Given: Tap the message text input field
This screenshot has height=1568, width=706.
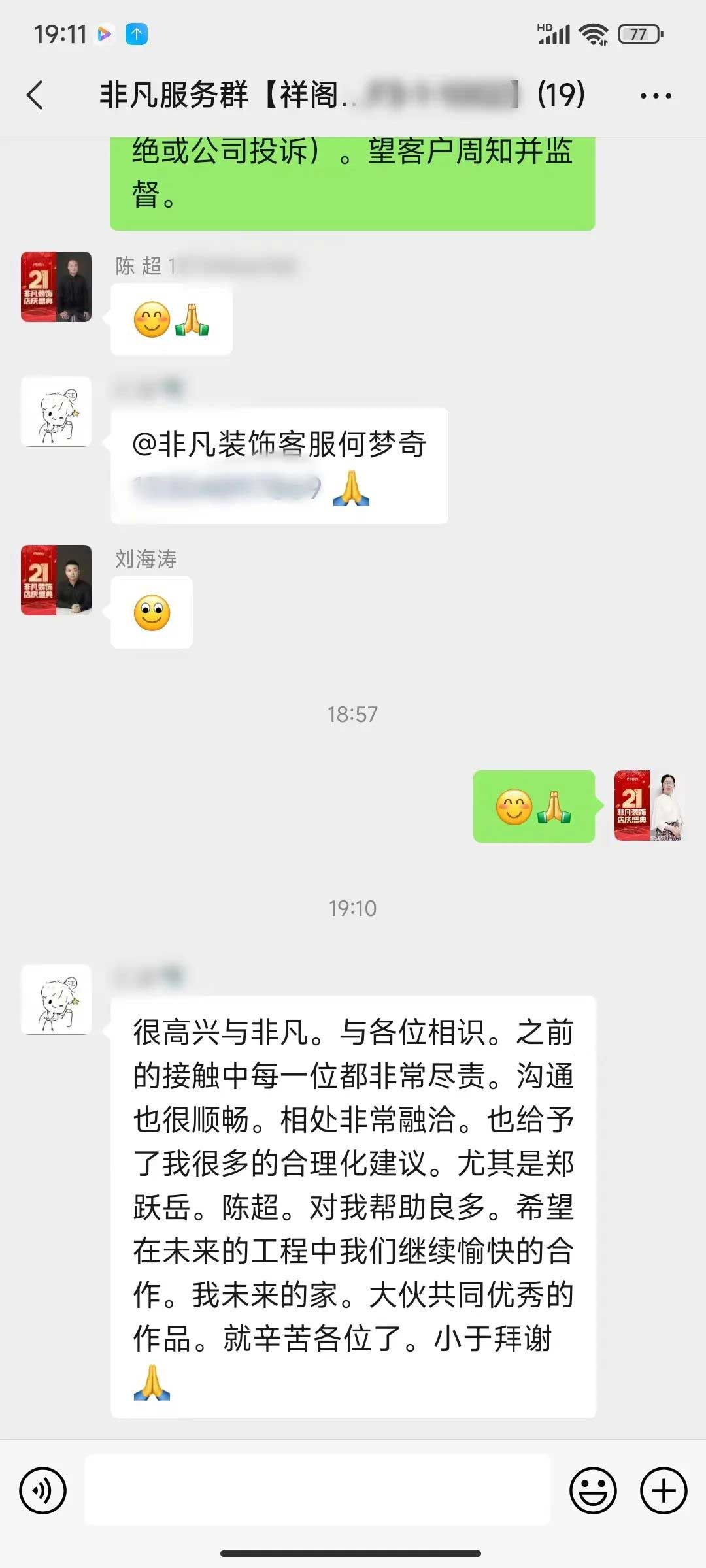Looking at the screenshot, I should [x=318, y=1490].
